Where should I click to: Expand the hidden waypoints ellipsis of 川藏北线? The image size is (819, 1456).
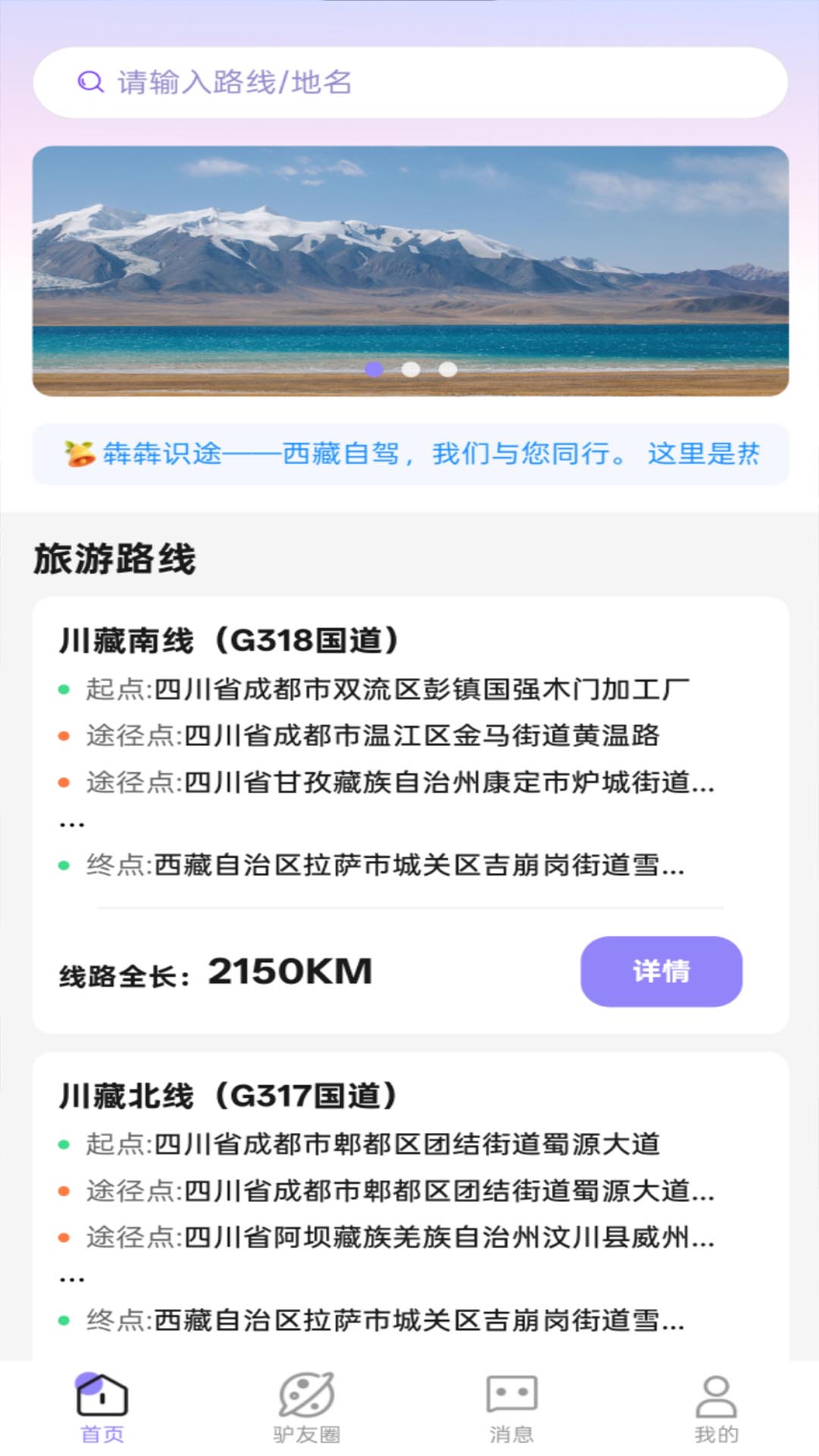[x=72, y=1278]
